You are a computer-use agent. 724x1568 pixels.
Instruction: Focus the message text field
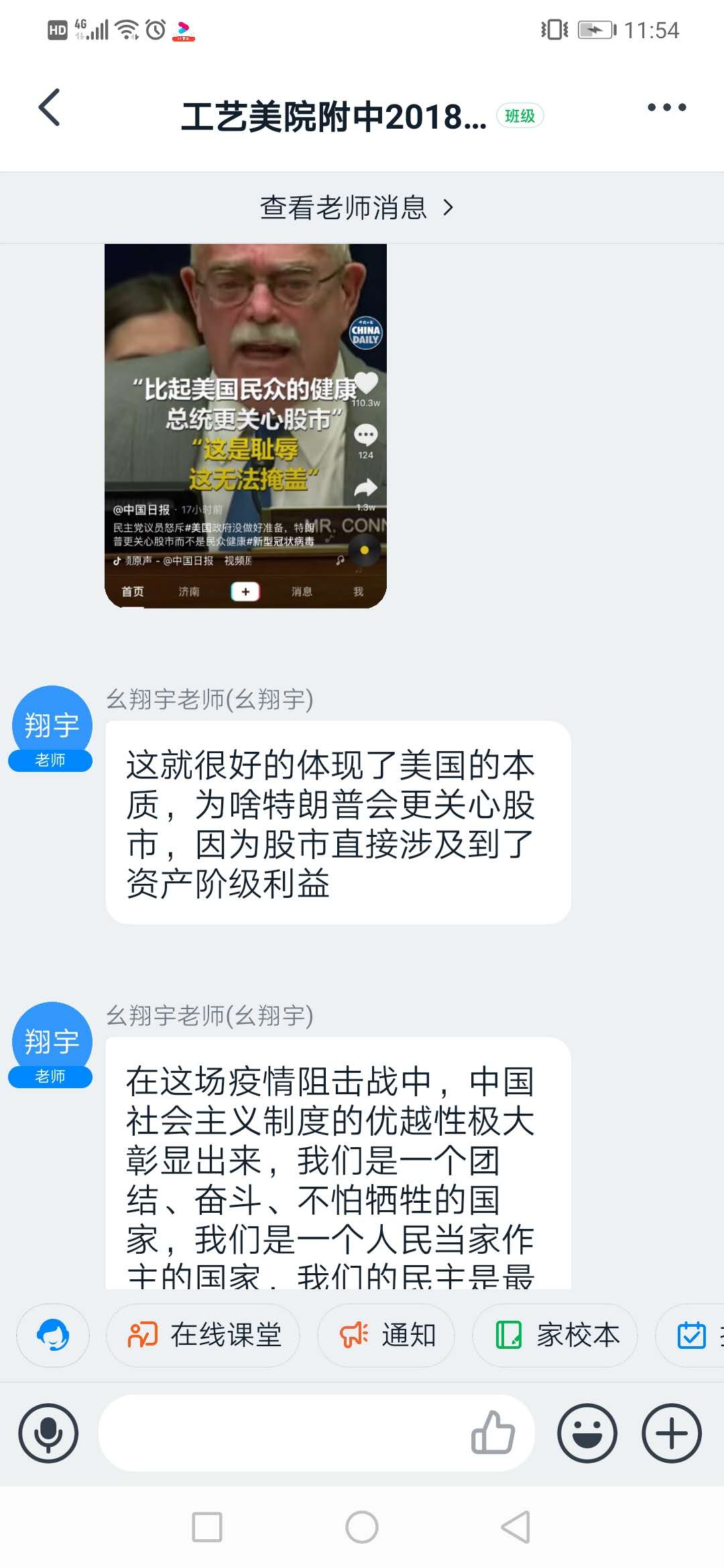pyautogui.click(x=282, y=1433)
